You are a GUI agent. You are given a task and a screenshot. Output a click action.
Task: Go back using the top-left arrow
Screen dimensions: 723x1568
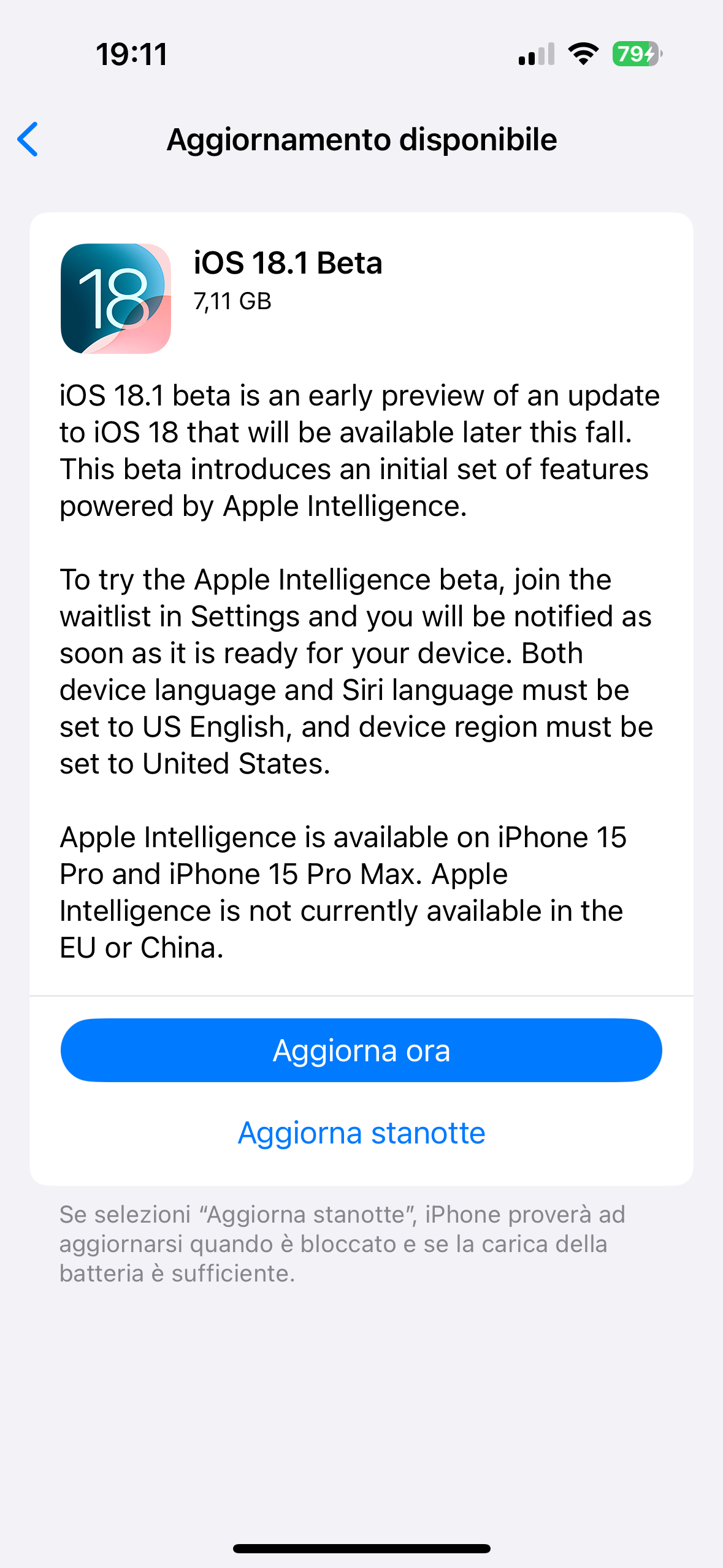28,139
